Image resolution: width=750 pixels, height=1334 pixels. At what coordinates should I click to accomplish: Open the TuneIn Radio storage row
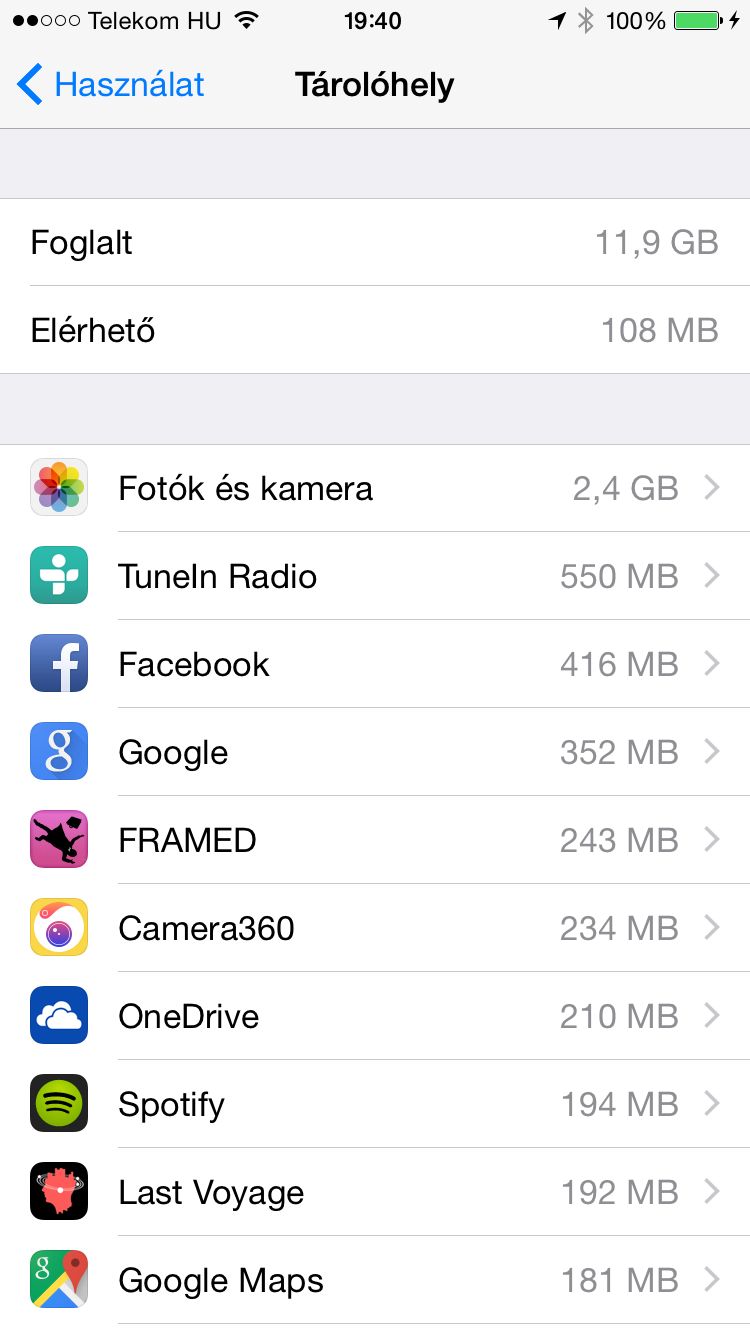pos(375,576)
